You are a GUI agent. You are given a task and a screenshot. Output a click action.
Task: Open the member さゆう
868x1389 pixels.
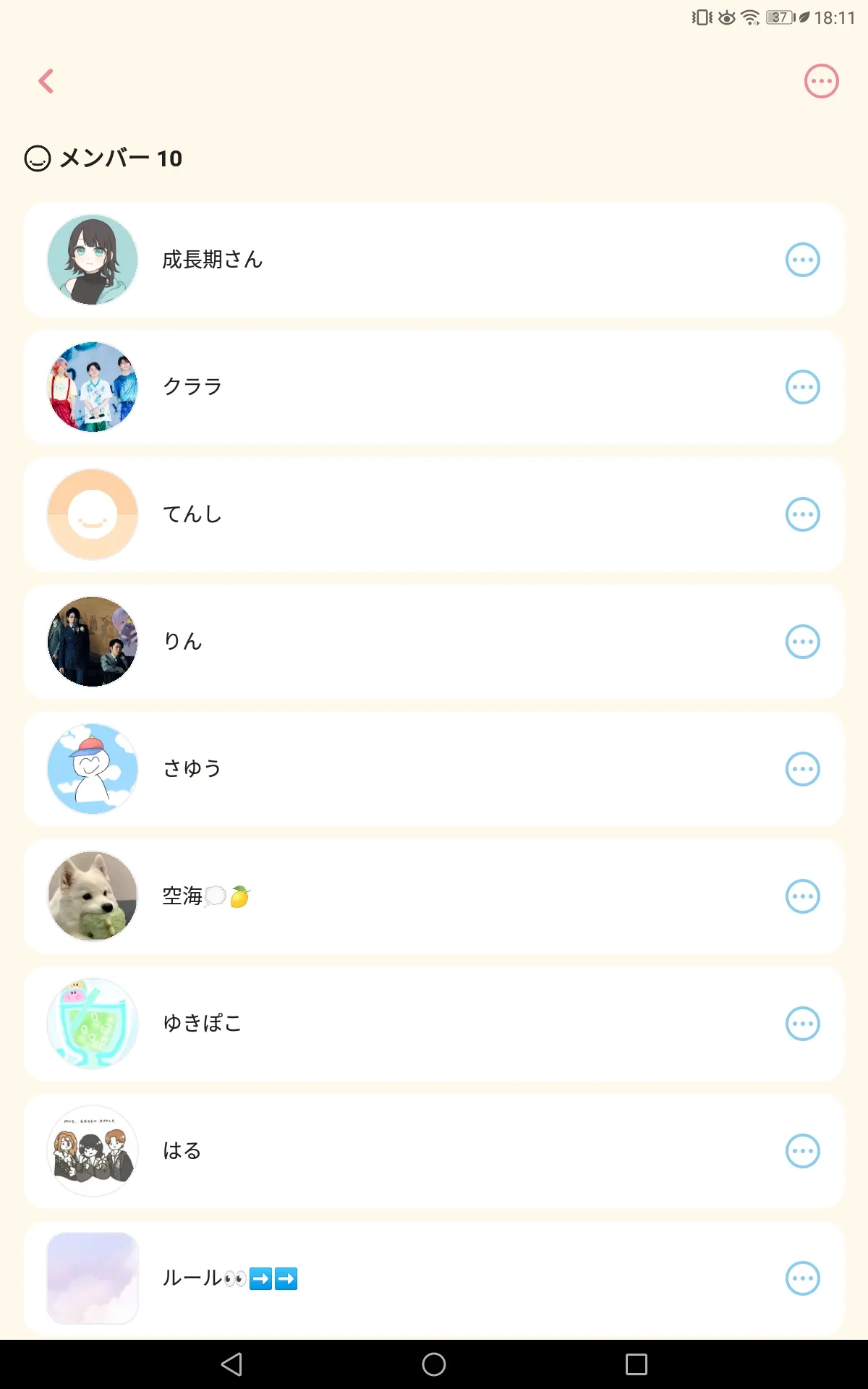pos(192,769)
